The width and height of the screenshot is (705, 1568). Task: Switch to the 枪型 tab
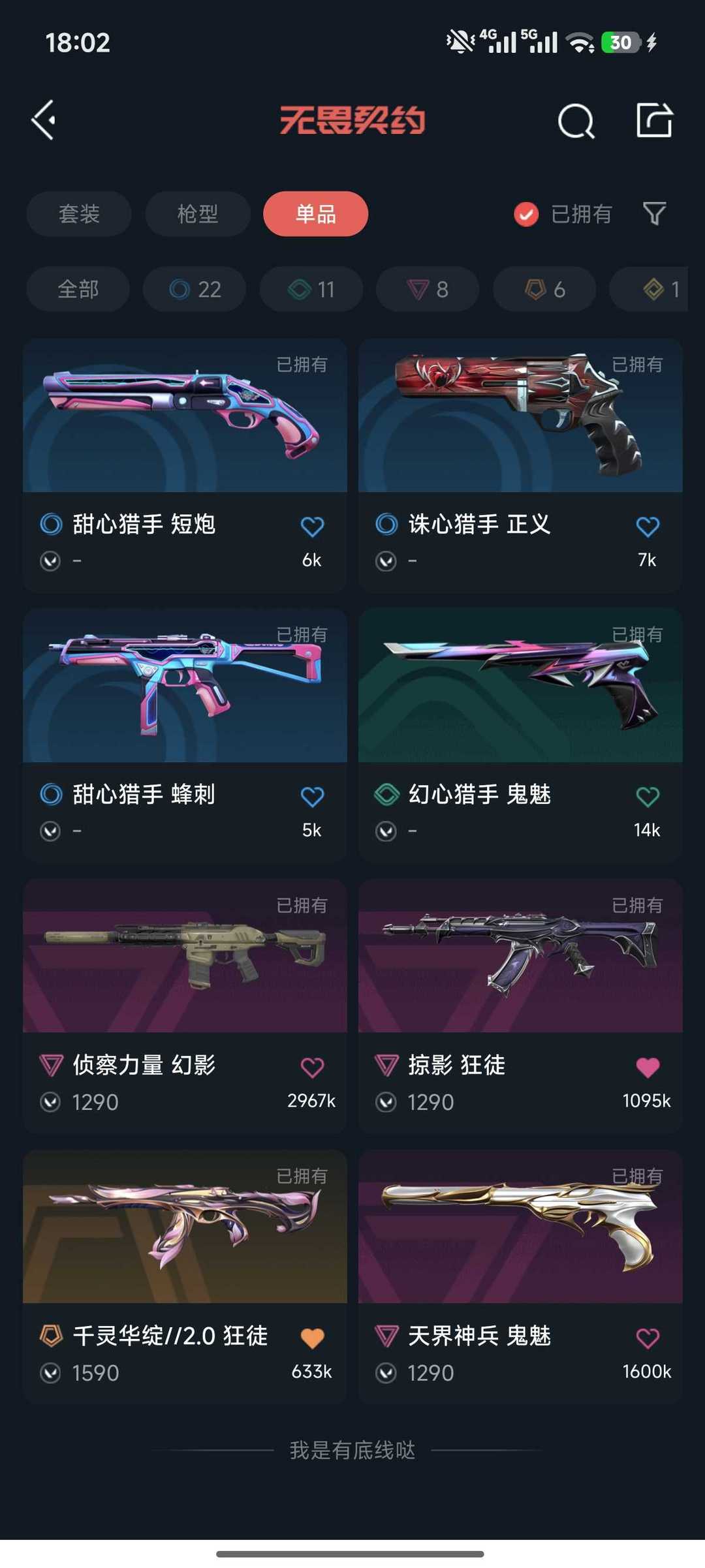pyautogui.click(x=198, y=214)
